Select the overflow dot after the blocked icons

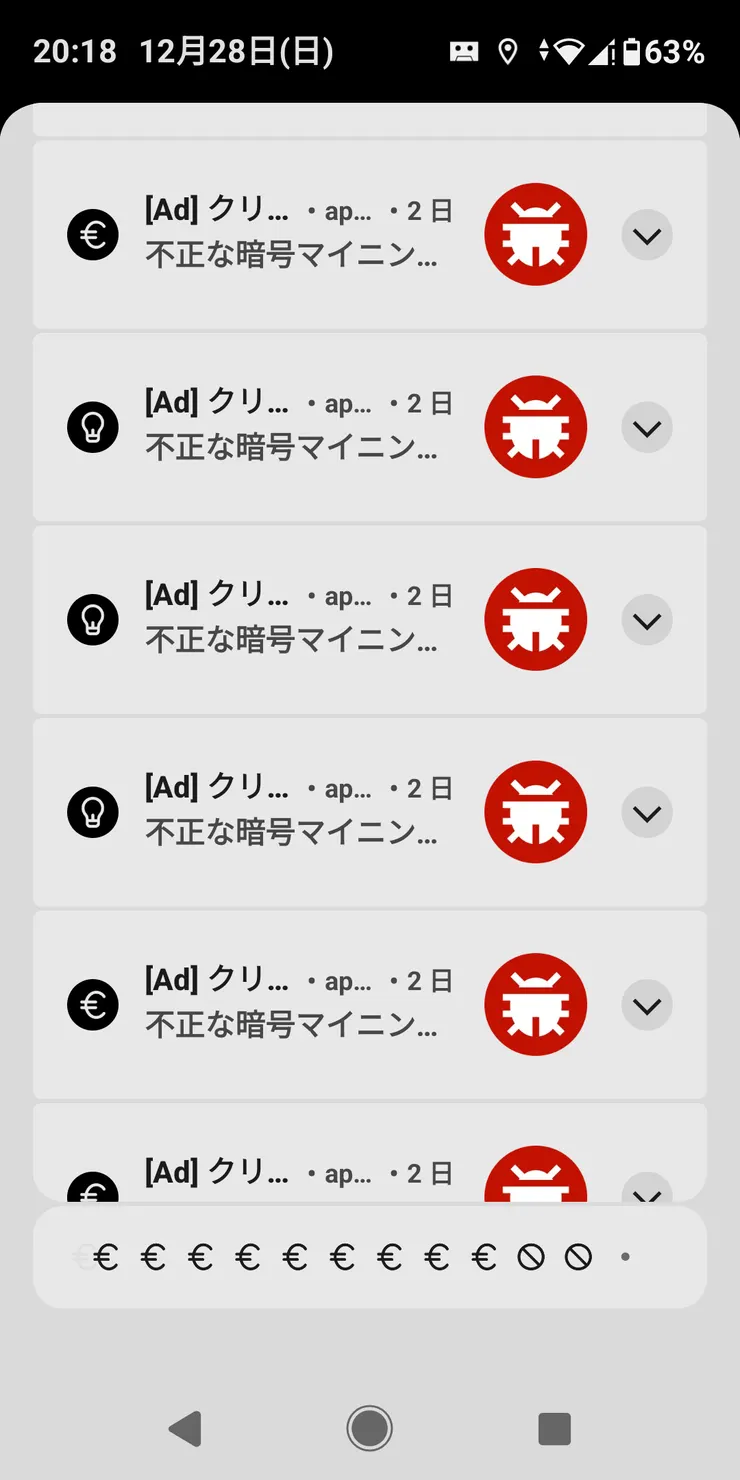[625, 1256]
